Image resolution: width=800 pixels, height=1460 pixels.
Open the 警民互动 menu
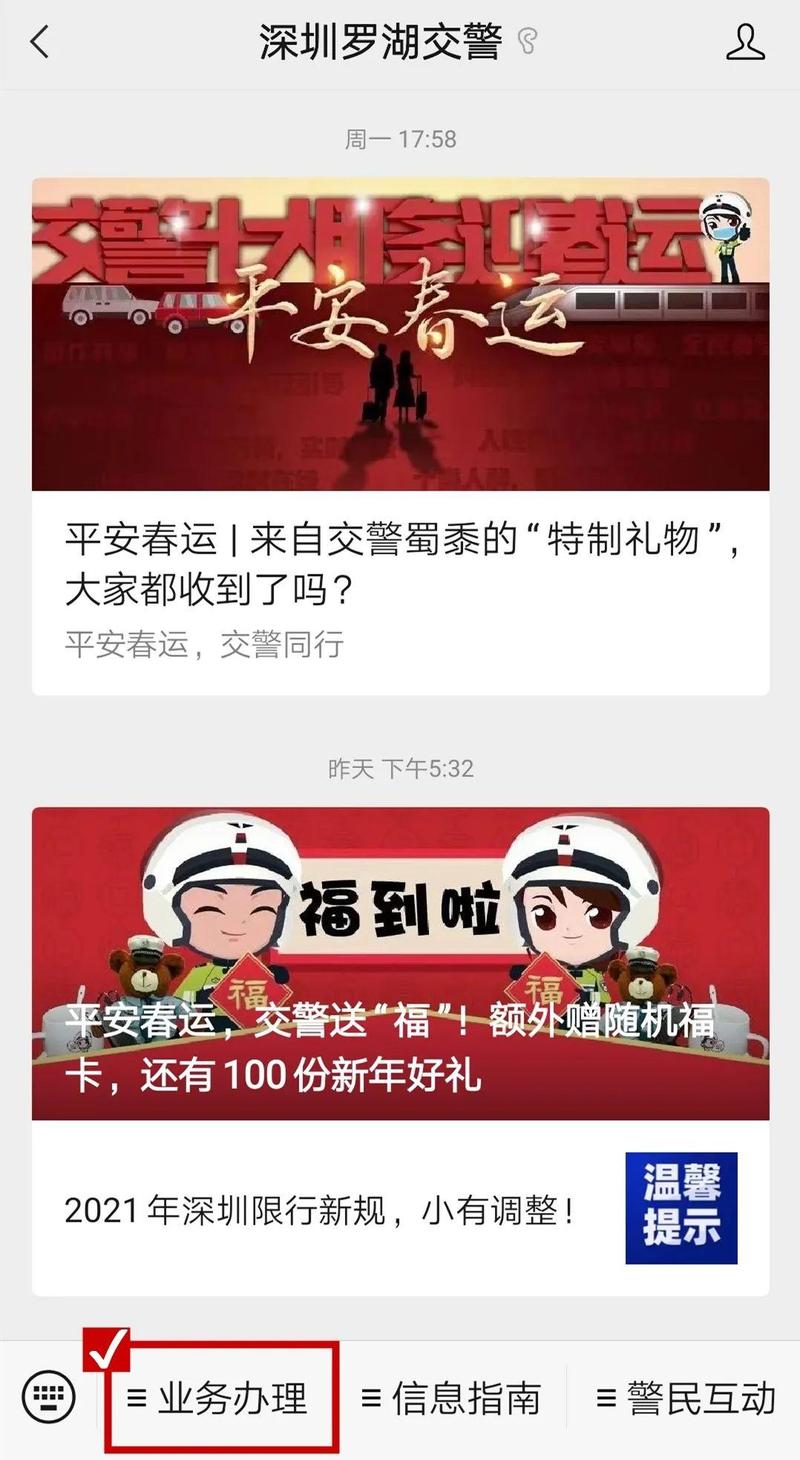tap(687, 1398)
